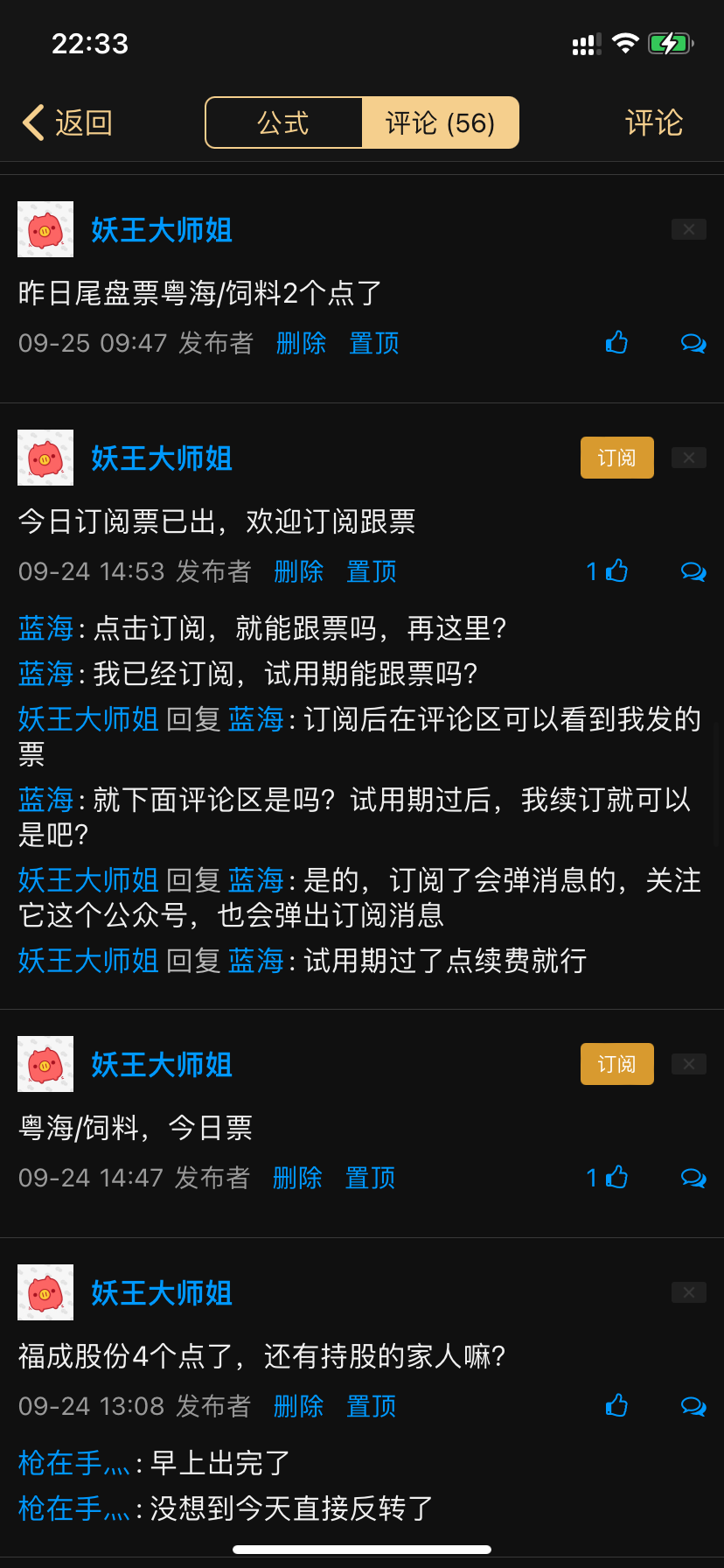The width and height of the screenshot is (724, 1568).
Task: Reply to the 09-24 14:47 comment
Action: (x=693, y=1178)
